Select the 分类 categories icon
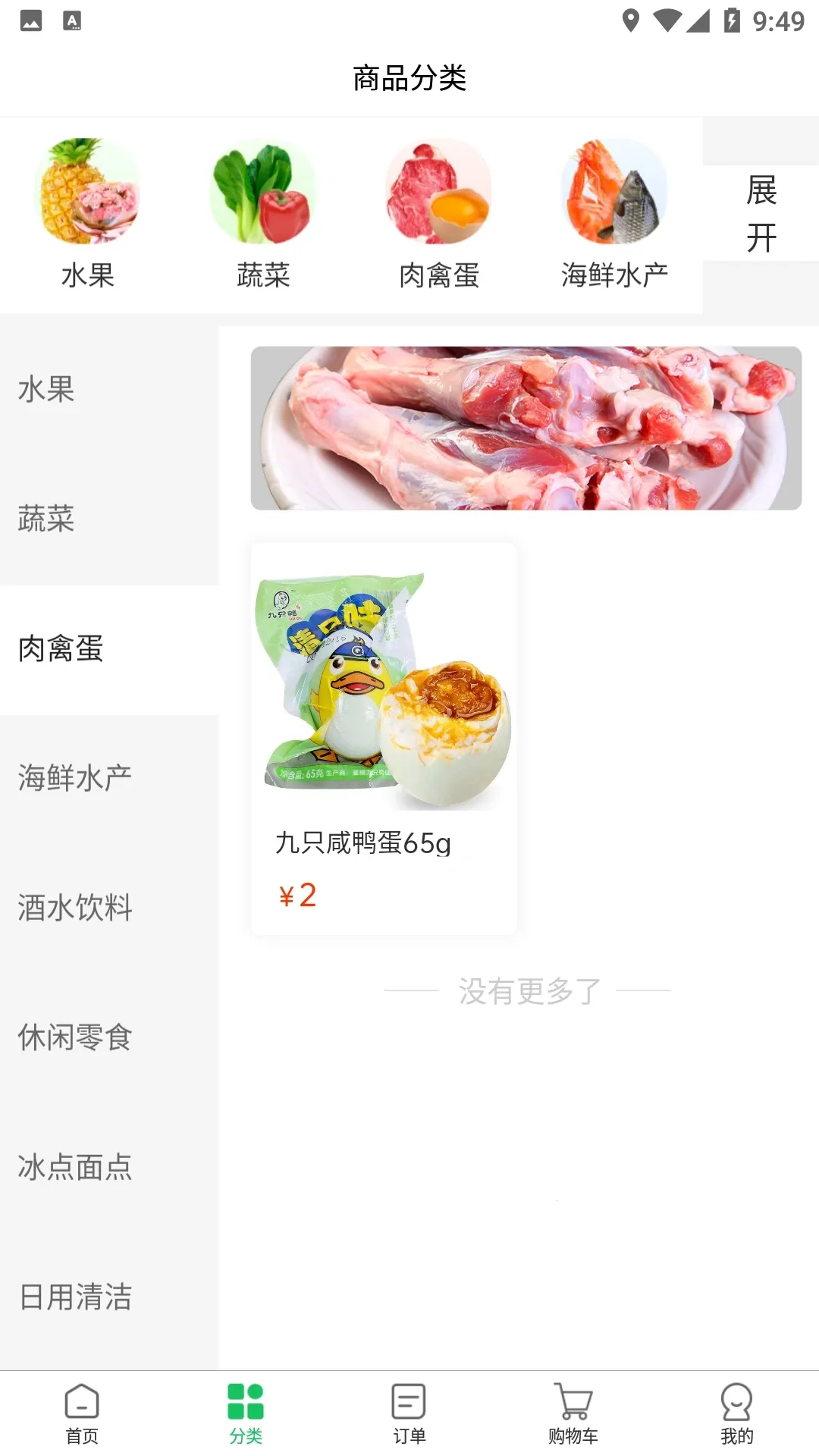The image size is (819, 1456). pyautogui.click(x=245, y=1410)
